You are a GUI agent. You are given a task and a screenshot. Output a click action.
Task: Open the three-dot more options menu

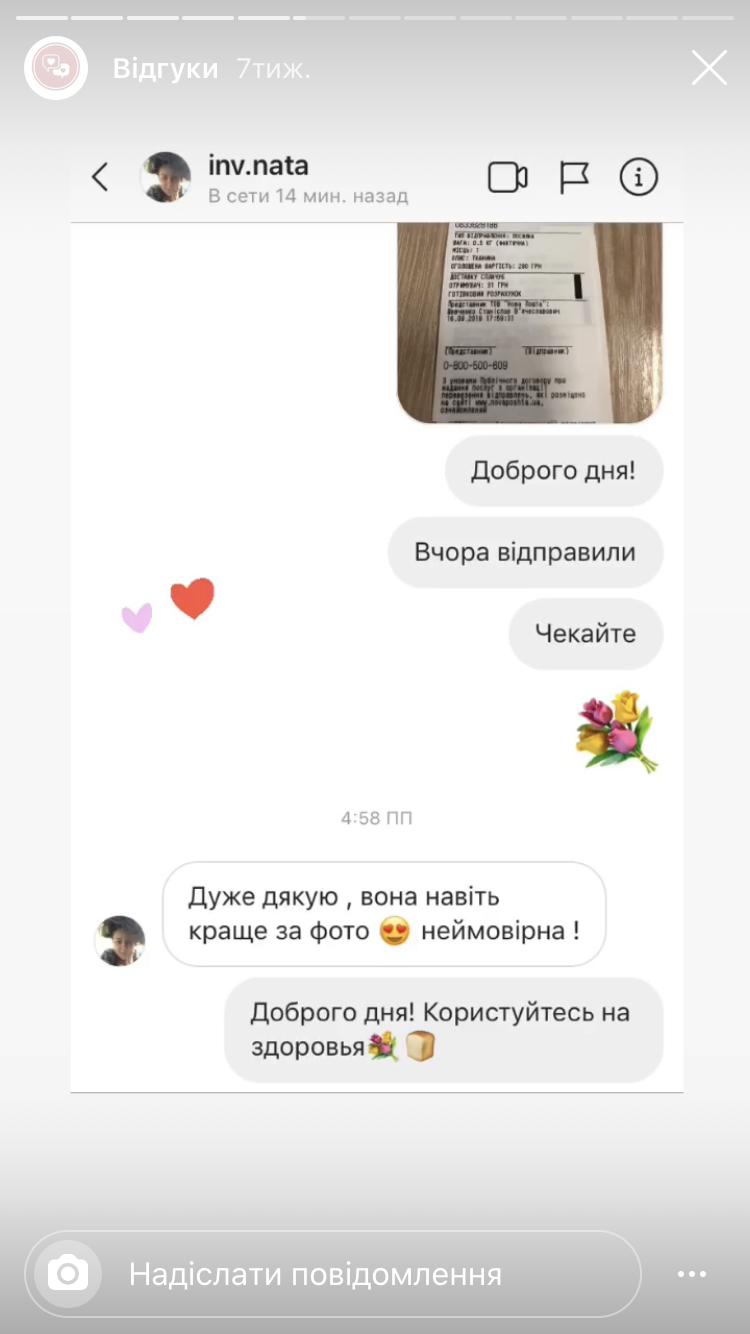(x=692, y=1274)
